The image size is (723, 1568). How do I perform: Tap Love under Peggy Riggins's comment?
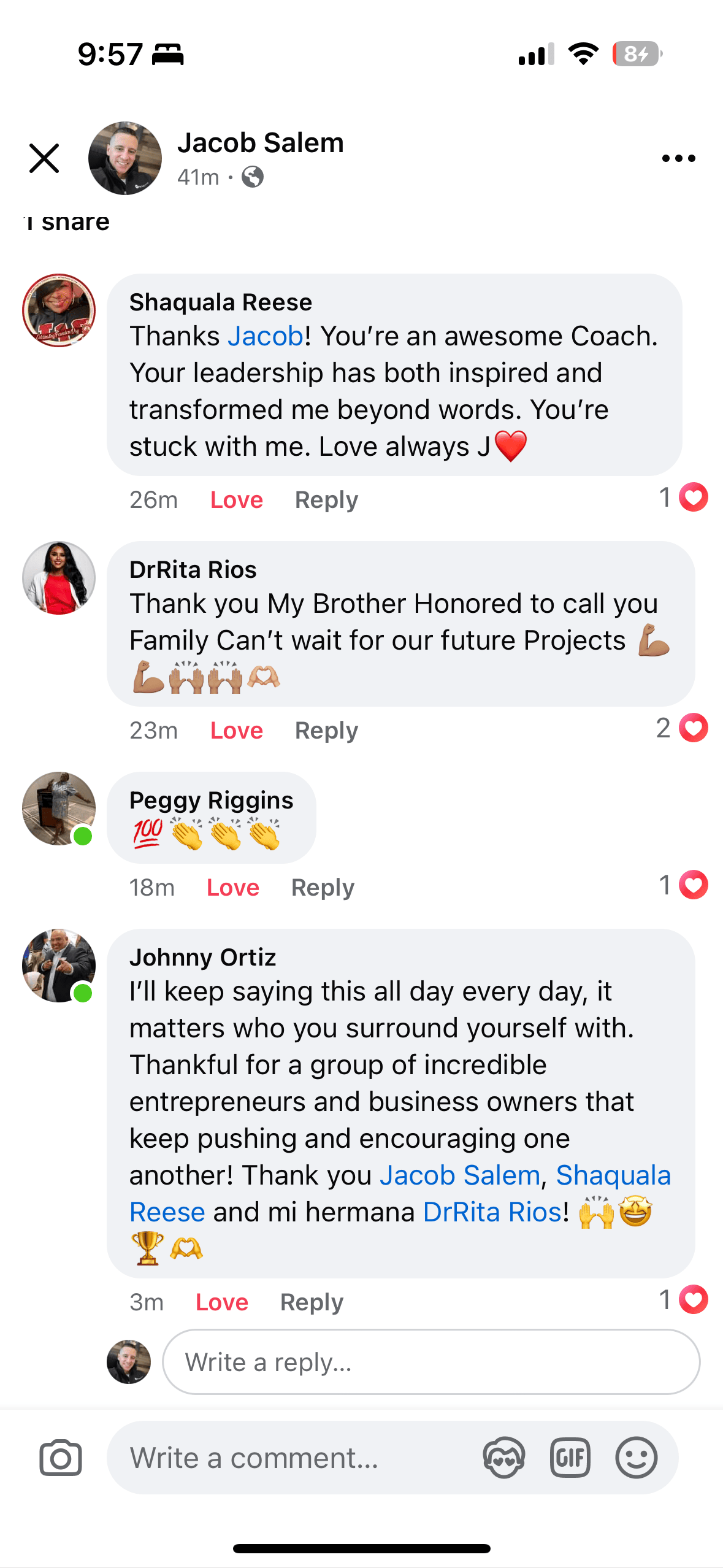tap(232, 887)
